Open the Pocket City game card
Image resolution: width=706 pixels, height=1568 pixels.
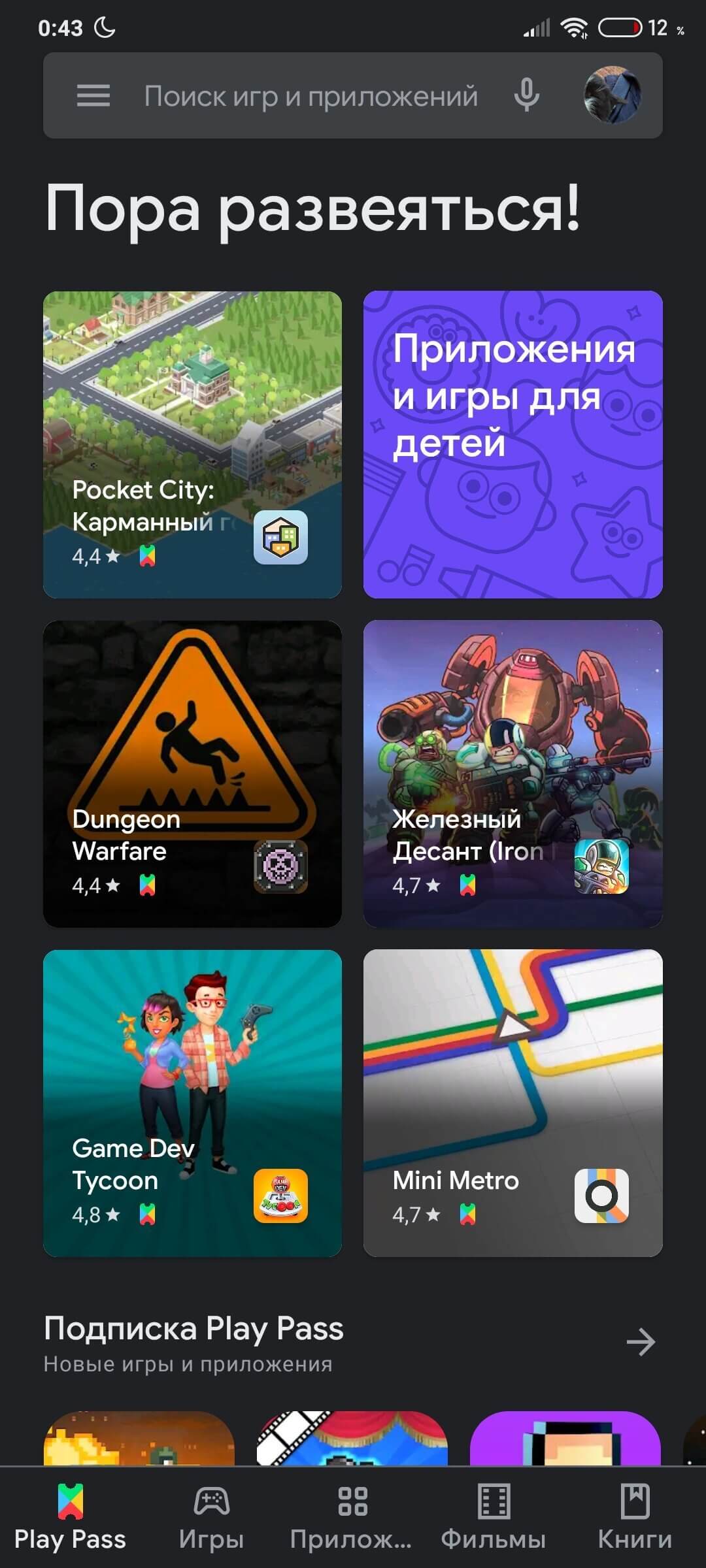[192, 445]
